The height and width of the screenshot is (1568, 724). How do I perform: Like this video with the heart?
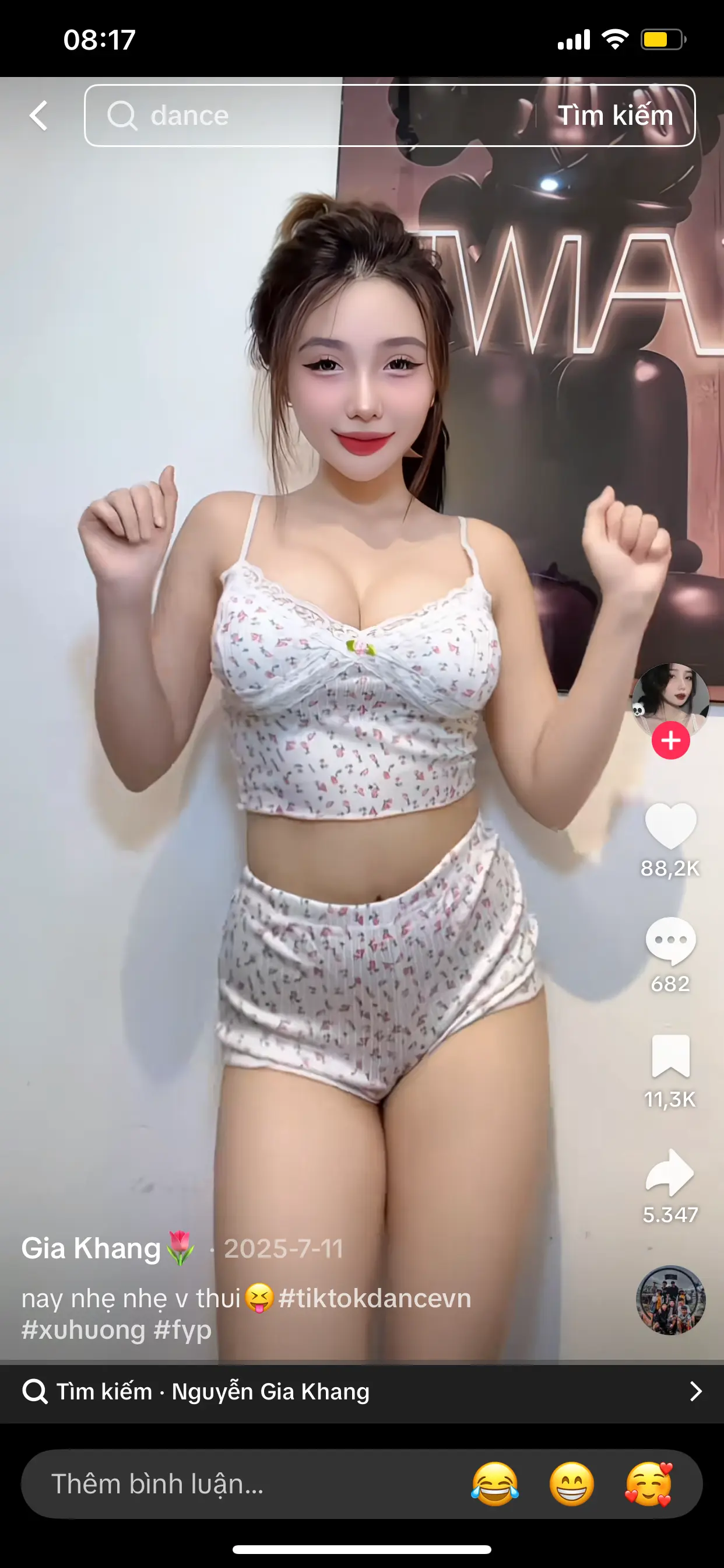click(x=670, y=826)
